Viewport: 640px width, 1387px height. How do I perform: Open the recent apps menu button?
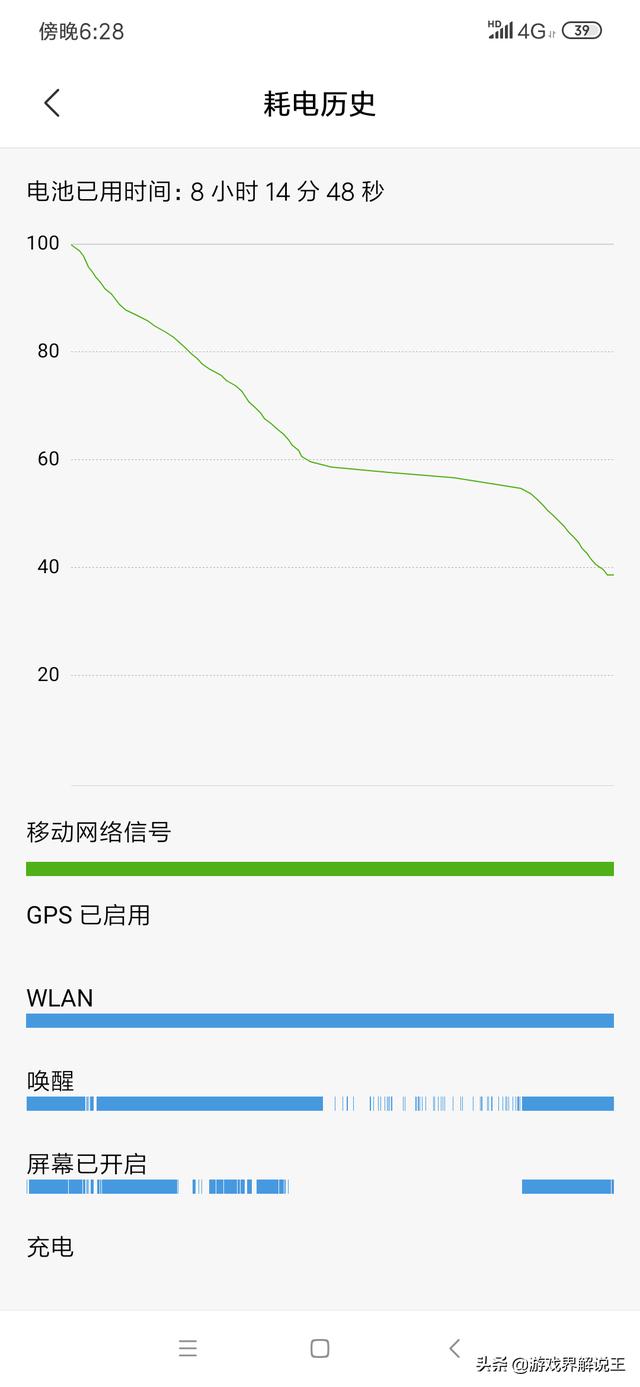coord(187,1348)
